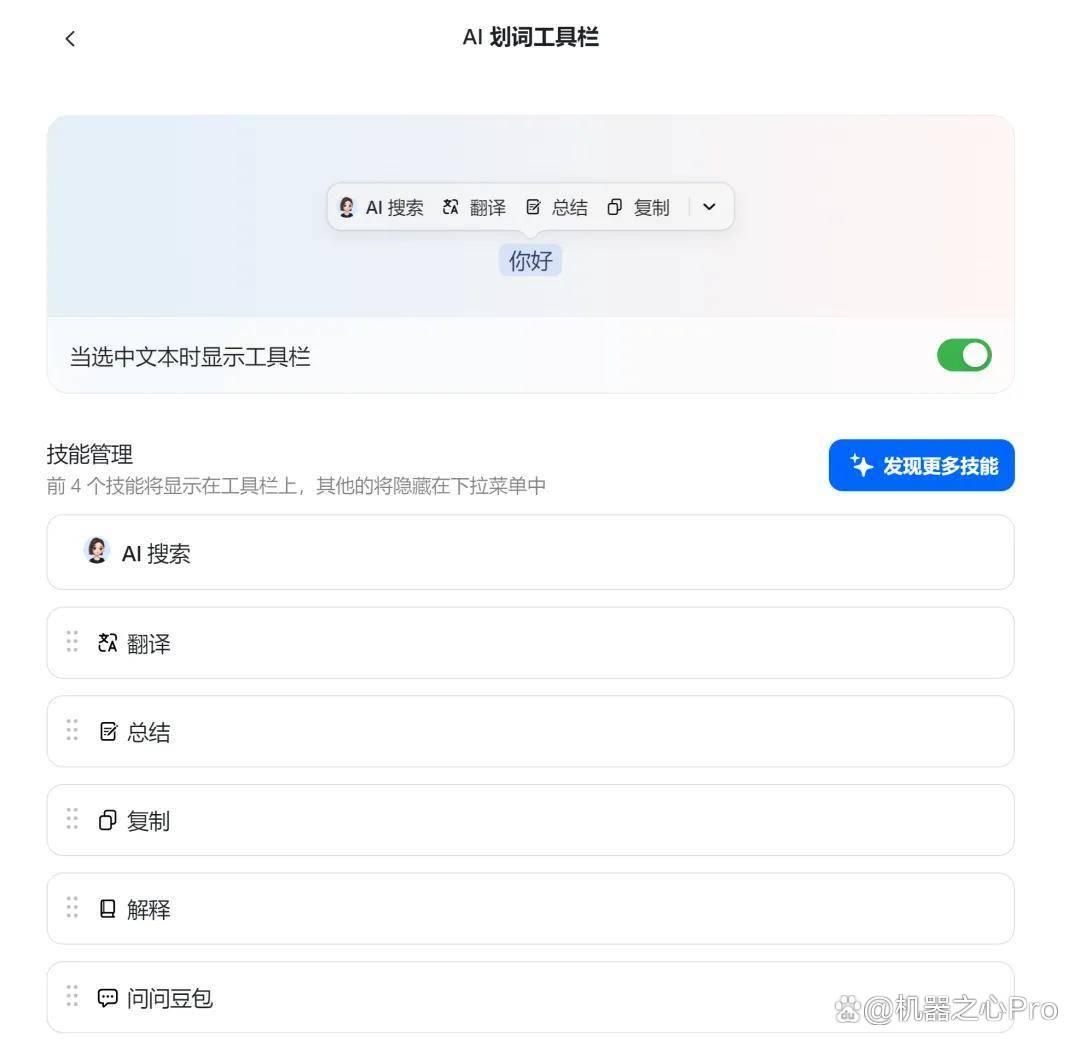
Task: Tap the 问问豆包 skill row
Action: pos(530,997)
